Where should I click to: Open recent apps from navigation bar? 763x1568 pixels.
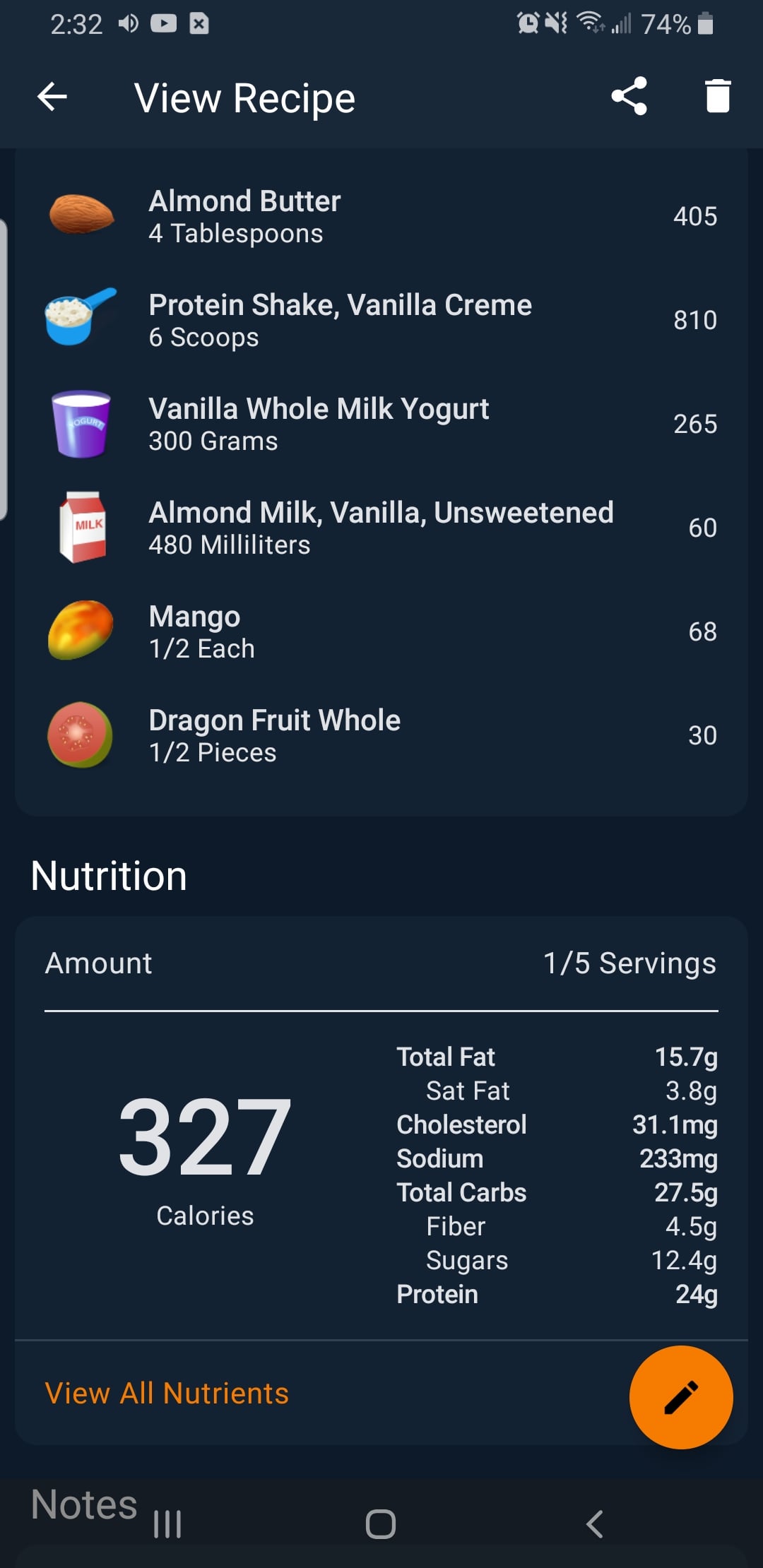[x=167, y=1524]
